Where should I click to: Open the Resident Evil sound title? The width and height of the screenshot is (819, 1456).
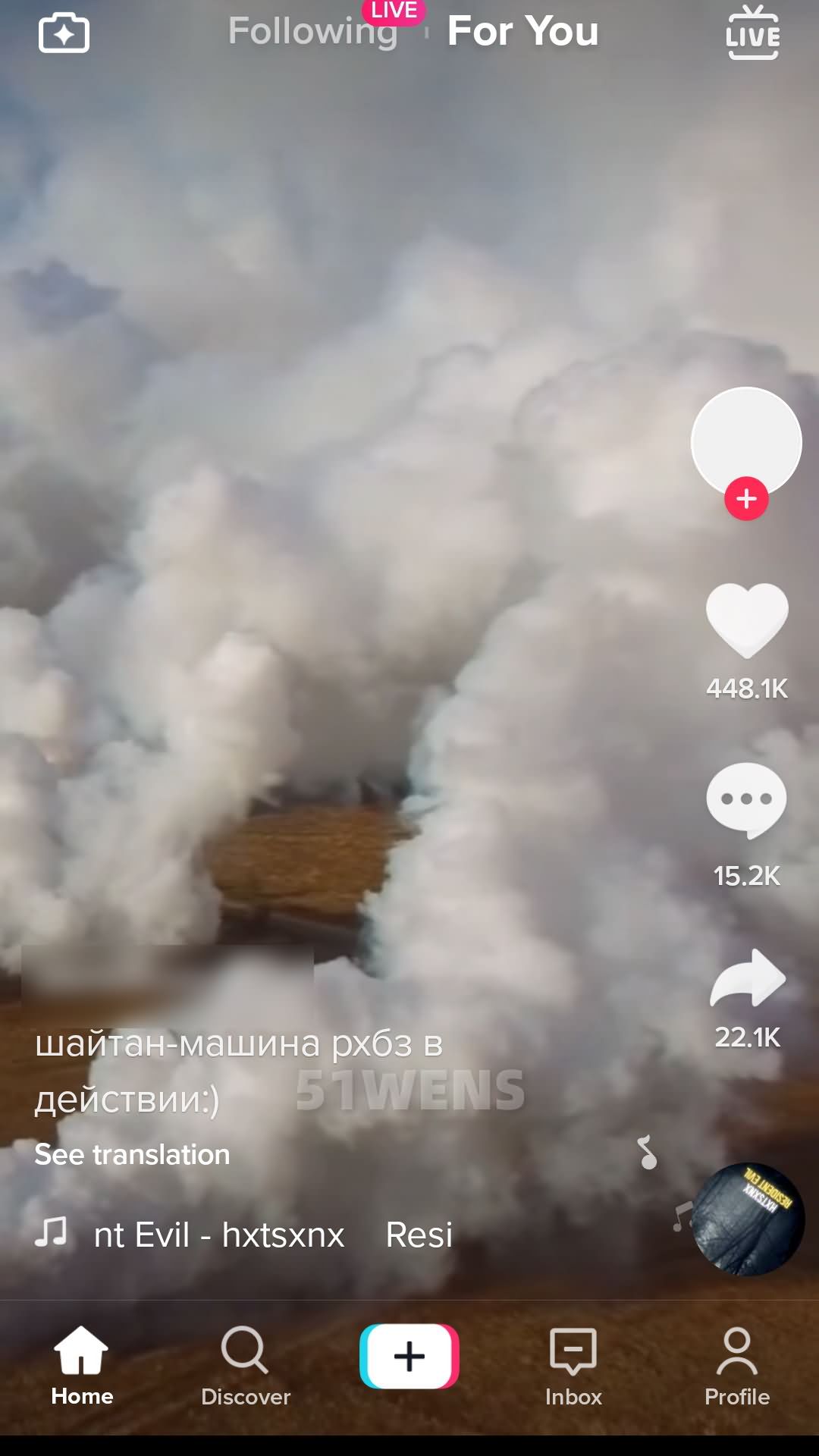(273, 1235)
